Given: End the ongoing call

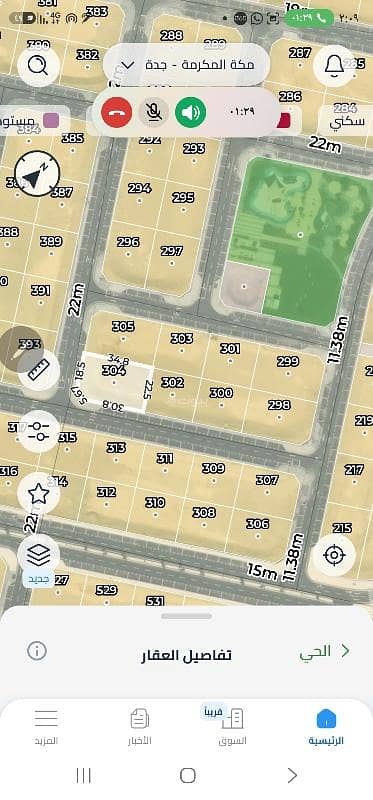Looking at the screenshot, I should coord(116,112).
